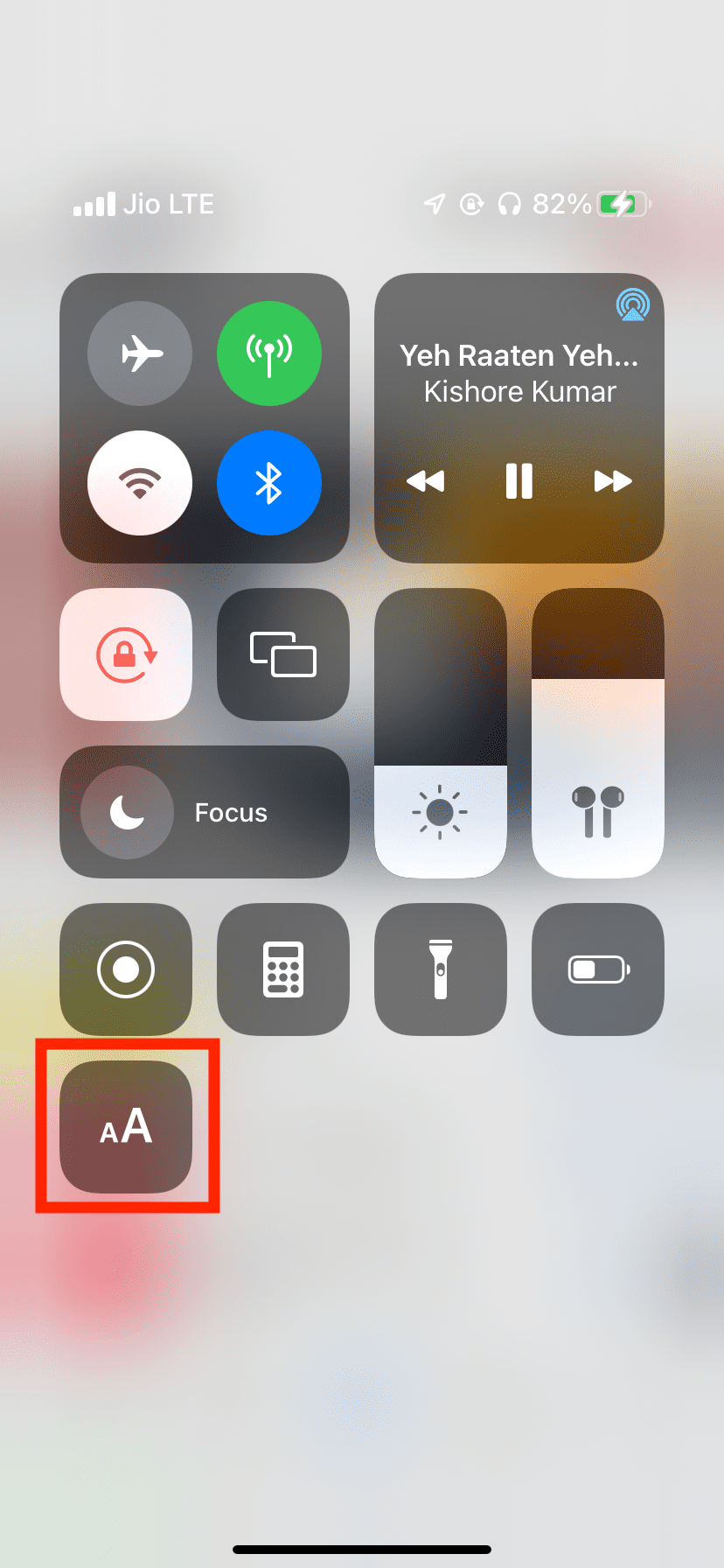The image size is (724, 1568).
Task: Skip back to previous track
Action: click(x=426, y=481)
